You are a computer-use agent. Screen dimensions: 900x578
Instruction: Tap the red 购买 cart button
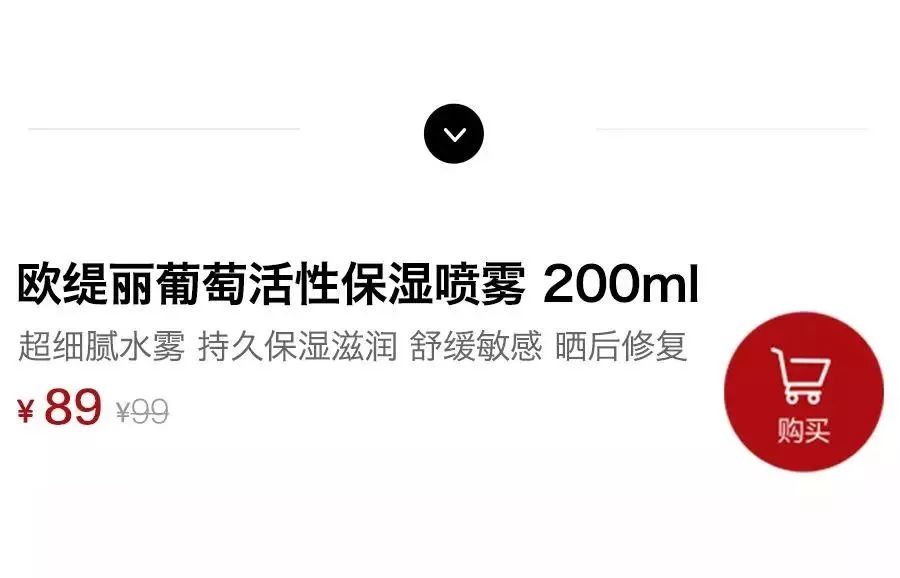point(803,391)
